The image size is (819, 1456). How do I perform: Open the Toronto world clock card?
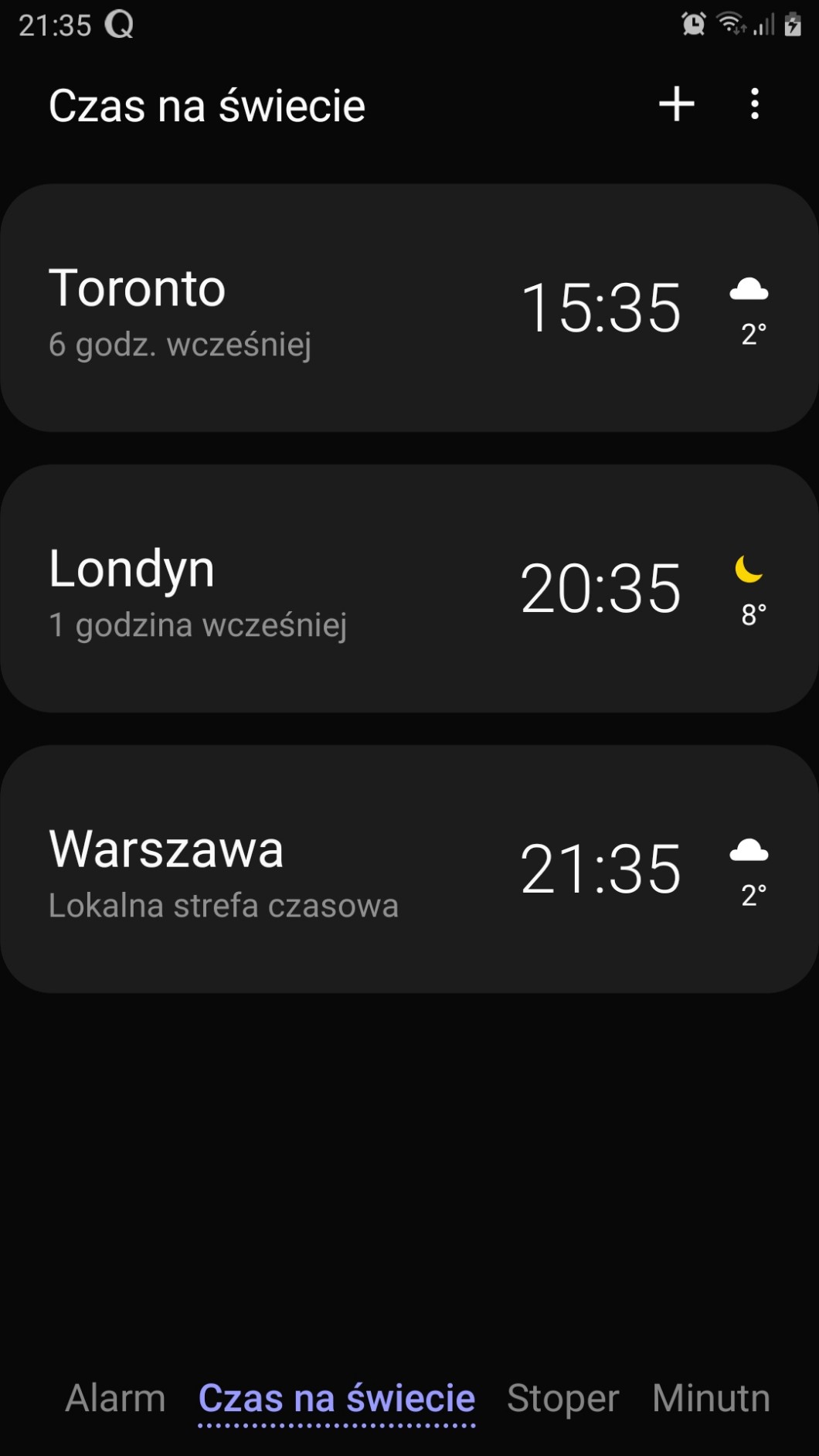pyautogui.click(x=409, y=308)
